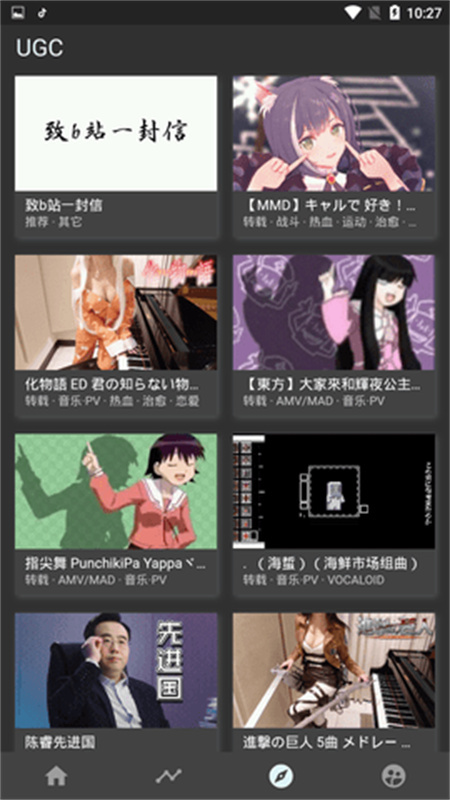Open the last bottom navigation tab
The image size is (450, 800).
[394, 777]
